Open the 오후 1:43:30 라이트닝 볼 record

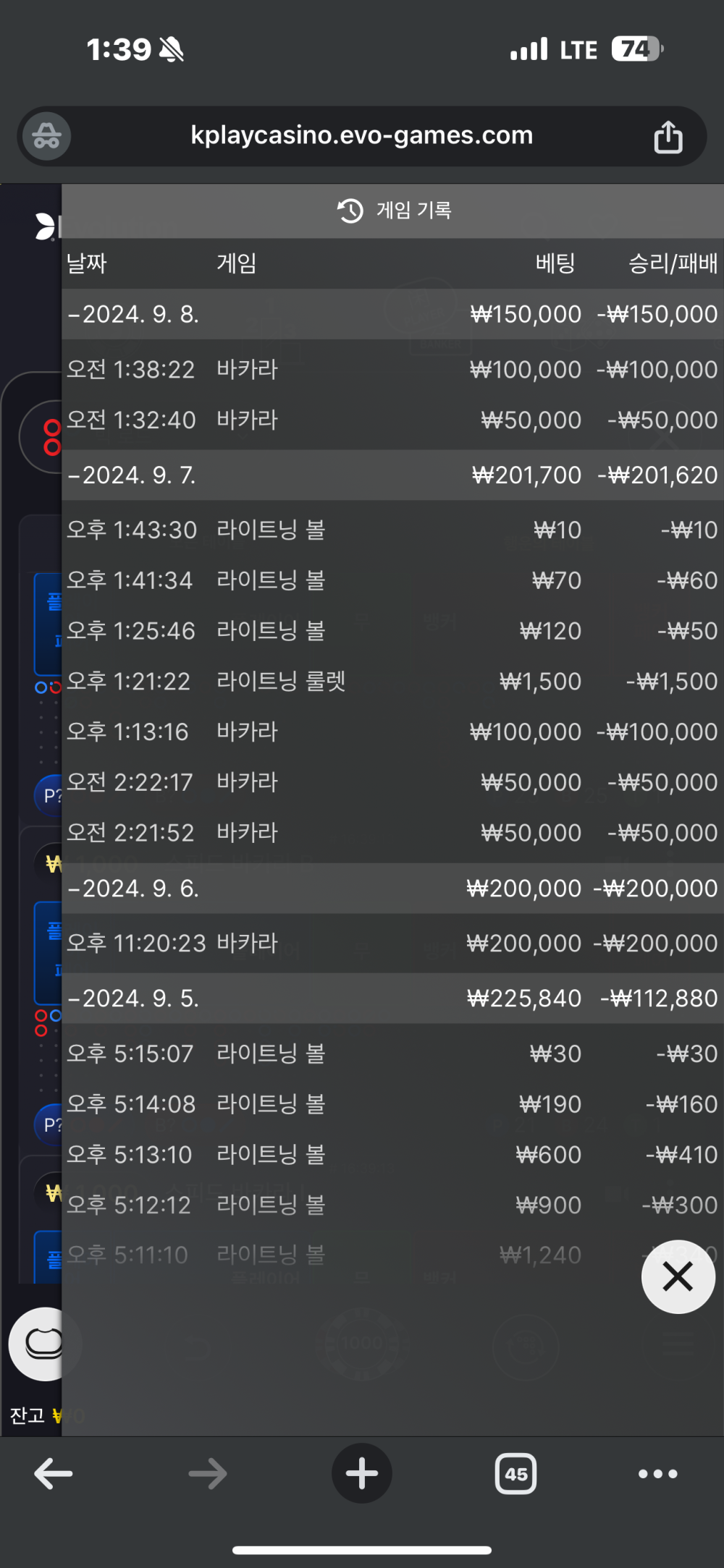[x=391, y=530]
